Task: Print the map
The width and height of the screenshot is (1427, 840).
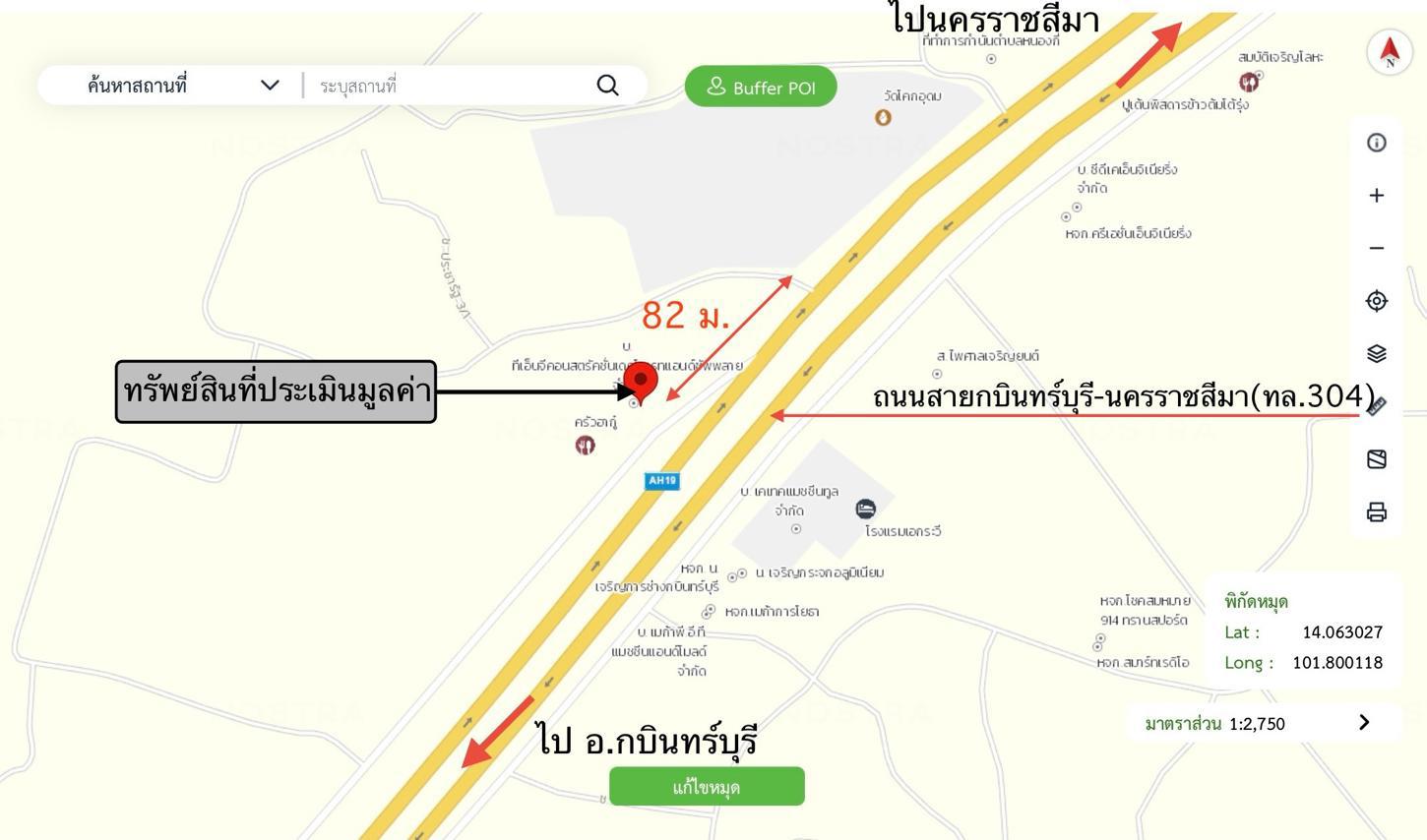Action: coord(1376,511)
